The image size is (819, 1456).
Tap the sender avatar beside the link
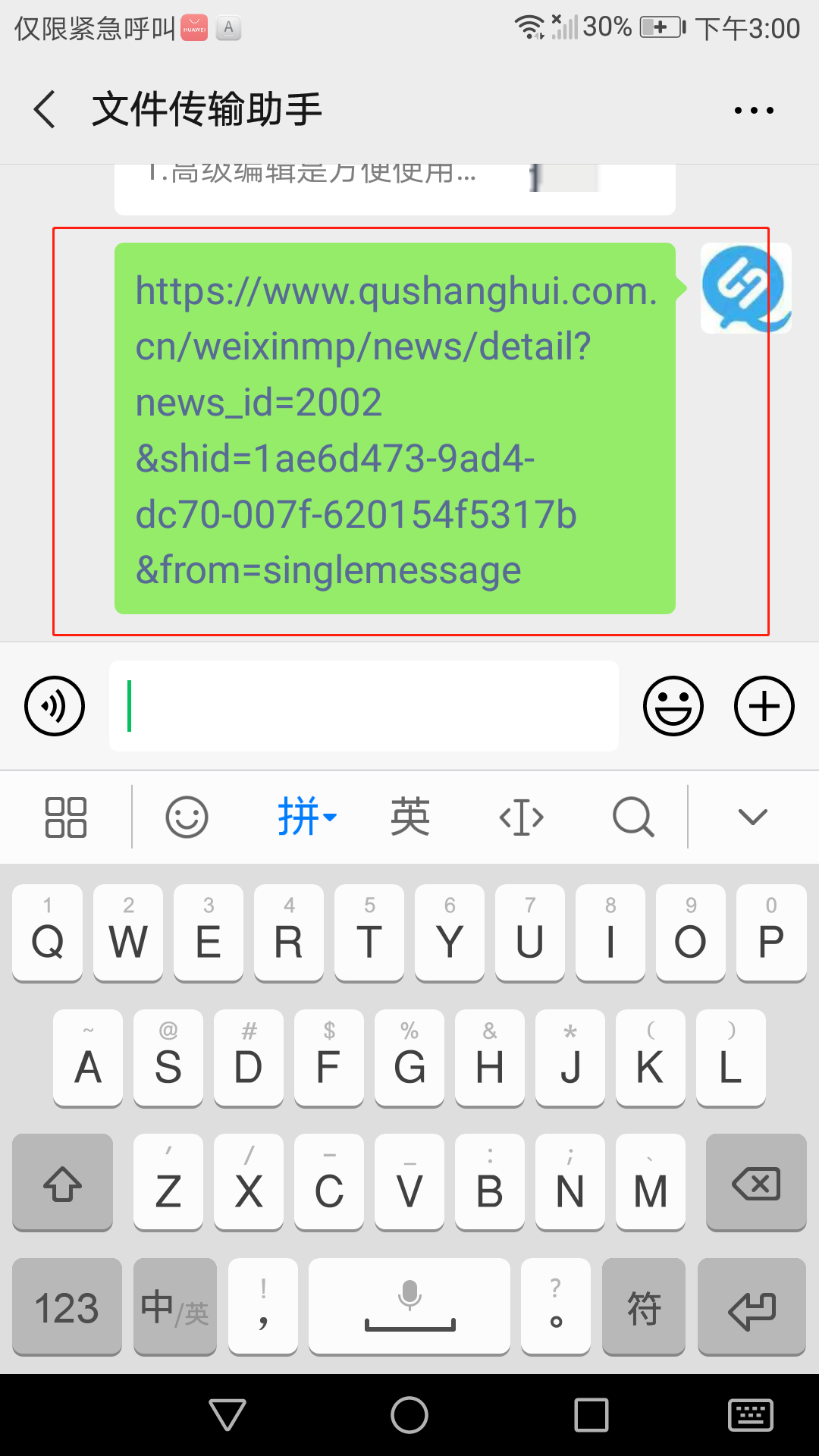coord(745,288)
